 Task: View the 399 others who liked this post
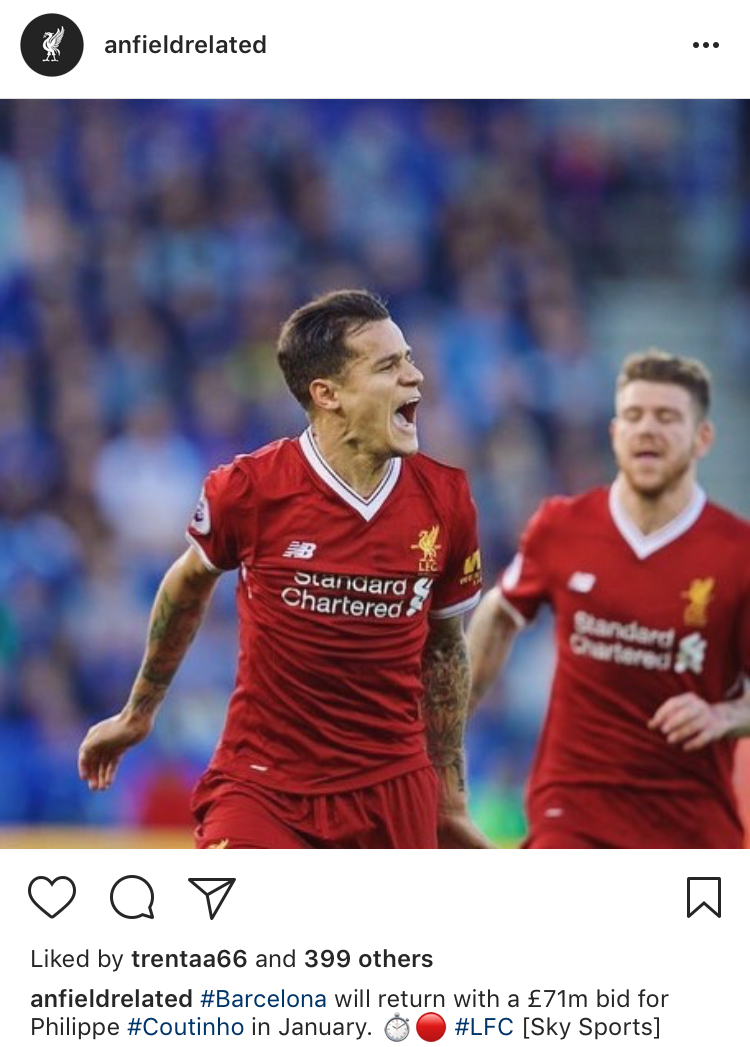point(368,959)
